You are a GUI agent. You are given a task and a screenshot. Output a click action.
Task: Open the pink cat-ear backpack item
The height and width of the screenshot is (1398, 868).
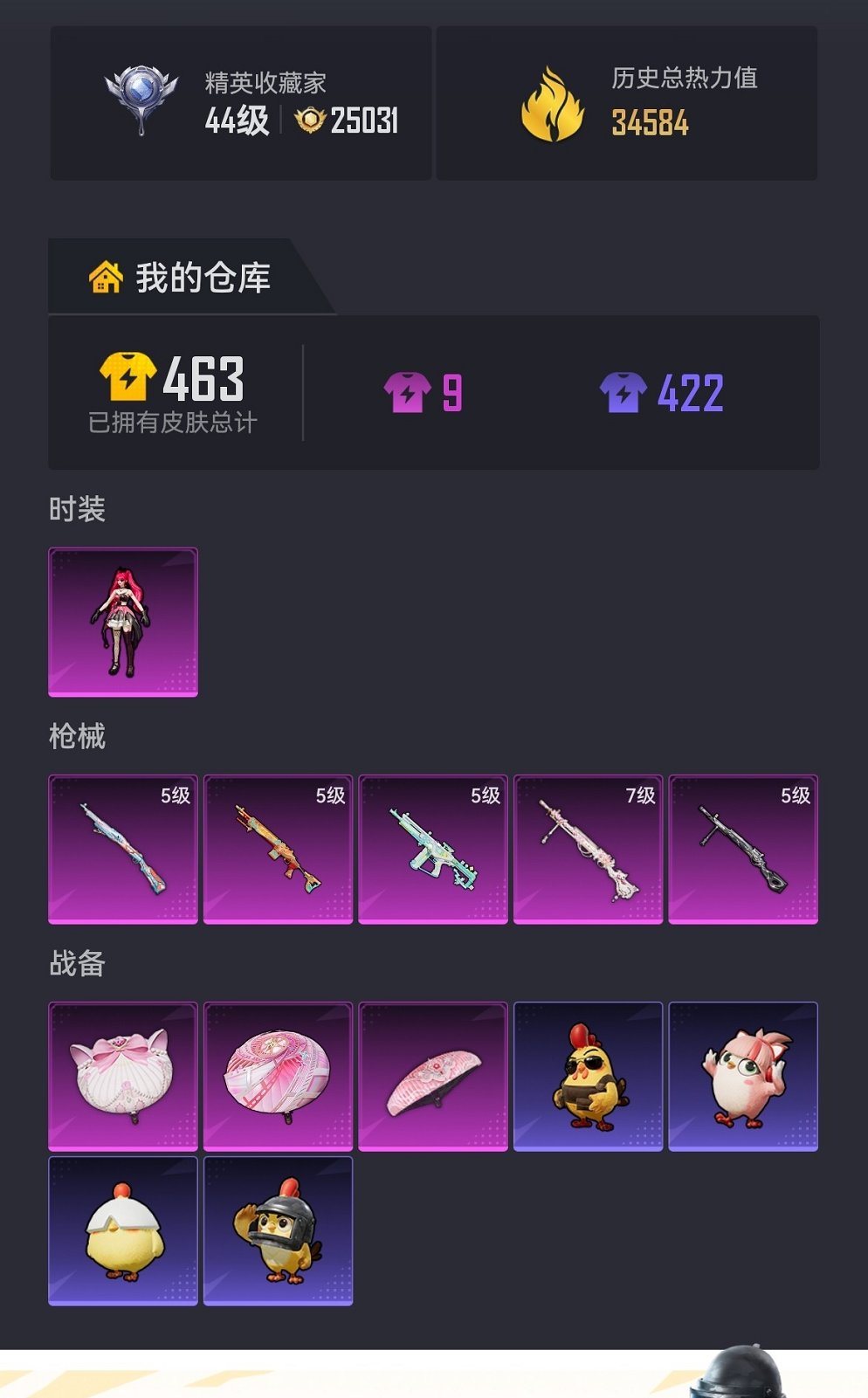click(x=123, y=1076)
